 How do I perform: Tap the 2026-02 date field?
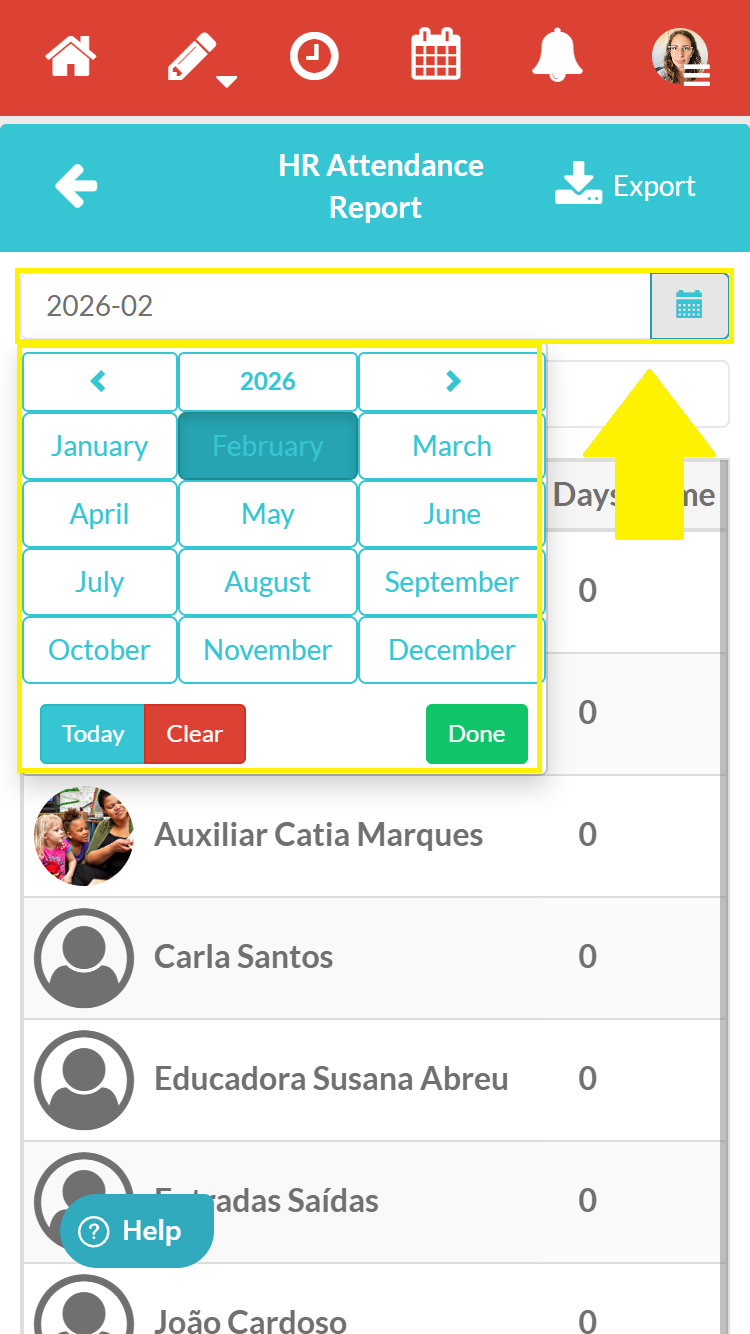335,306
